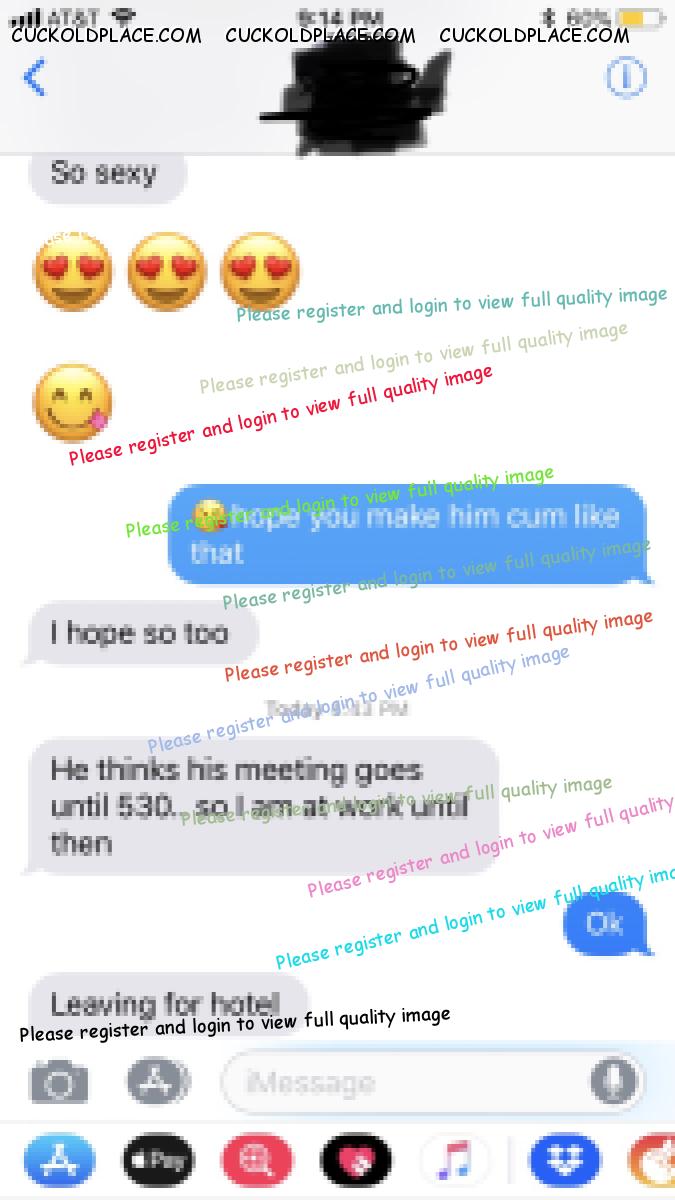Open the Digital Touch heart app
Image resolution: width=675 pixels, height=1200 pixels.
click(x=356, y=1162)
